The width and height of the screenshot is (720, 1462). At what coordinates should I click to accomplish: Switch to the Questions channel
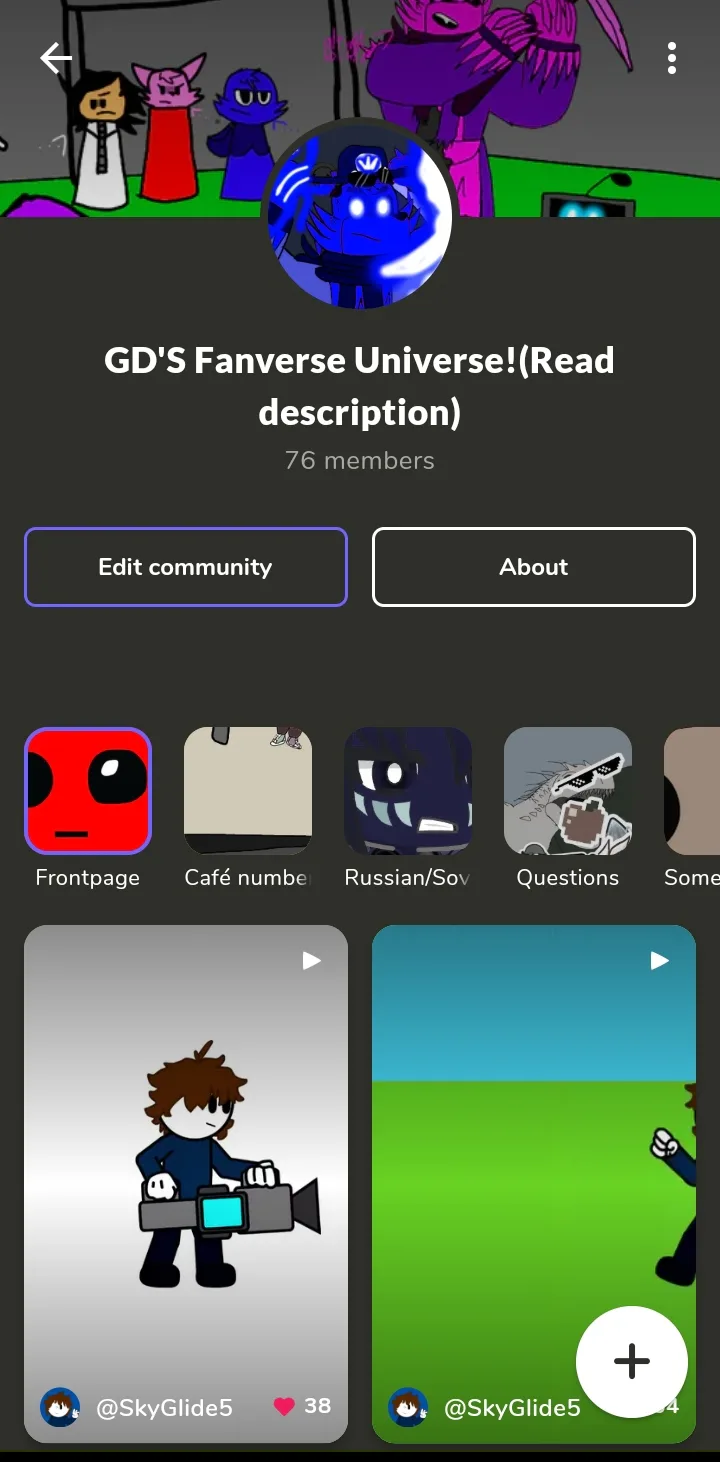(x=568, y=791)
